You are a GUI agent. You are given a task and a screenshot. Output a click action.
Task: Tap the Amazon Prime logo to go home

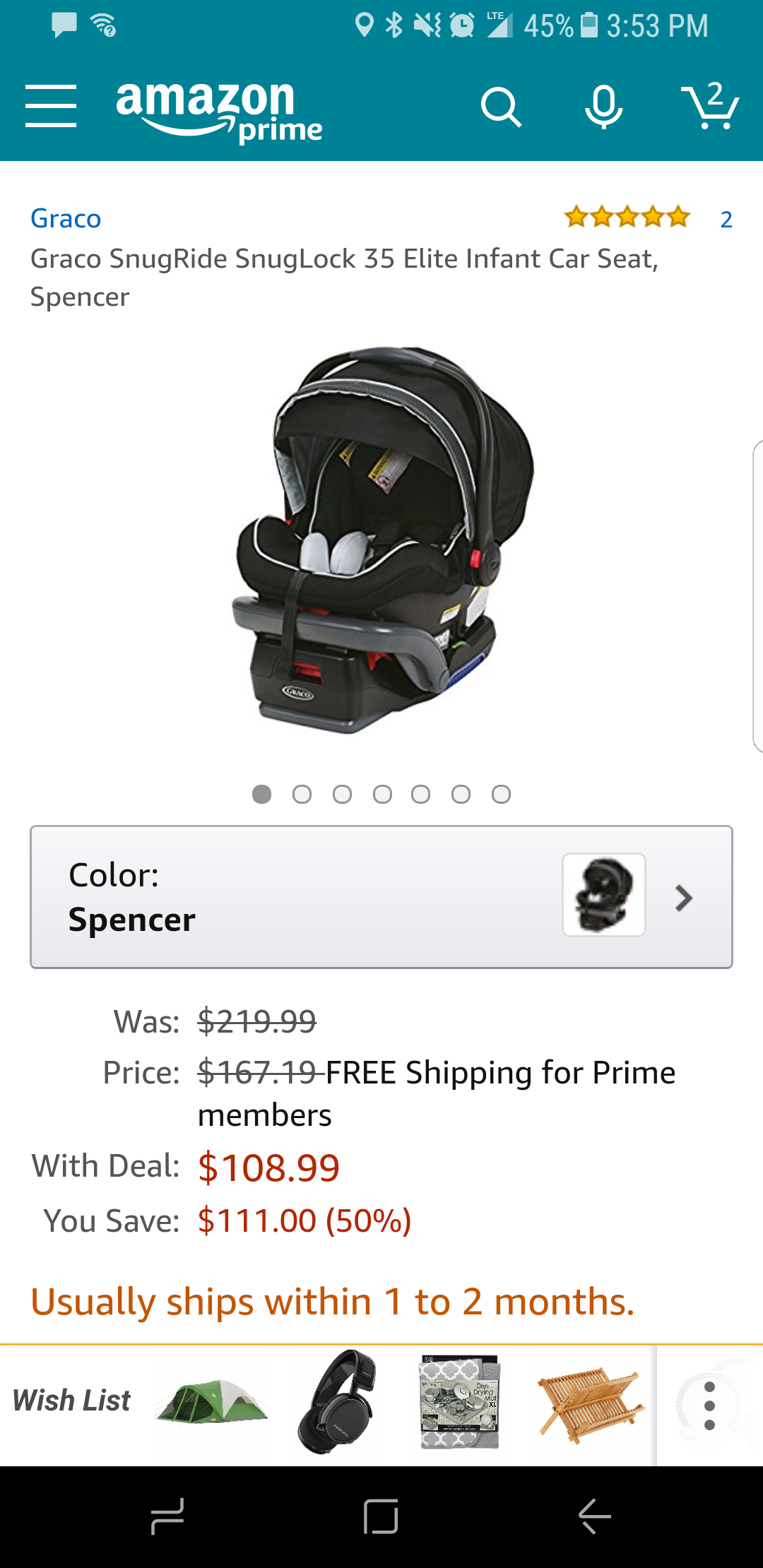point(219,110)
